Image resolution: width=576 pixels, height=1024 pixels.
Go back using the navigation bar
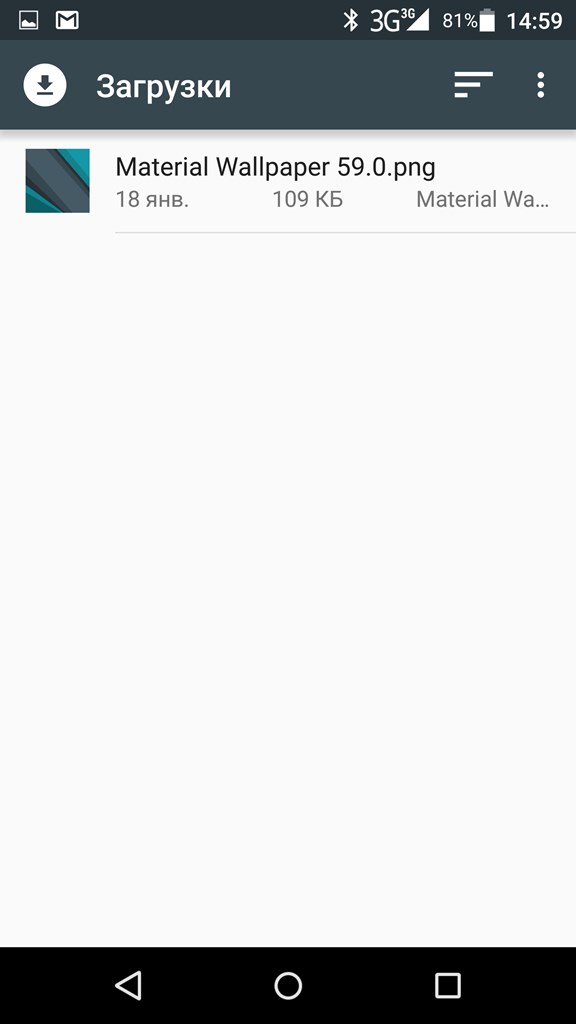point(128,985)
